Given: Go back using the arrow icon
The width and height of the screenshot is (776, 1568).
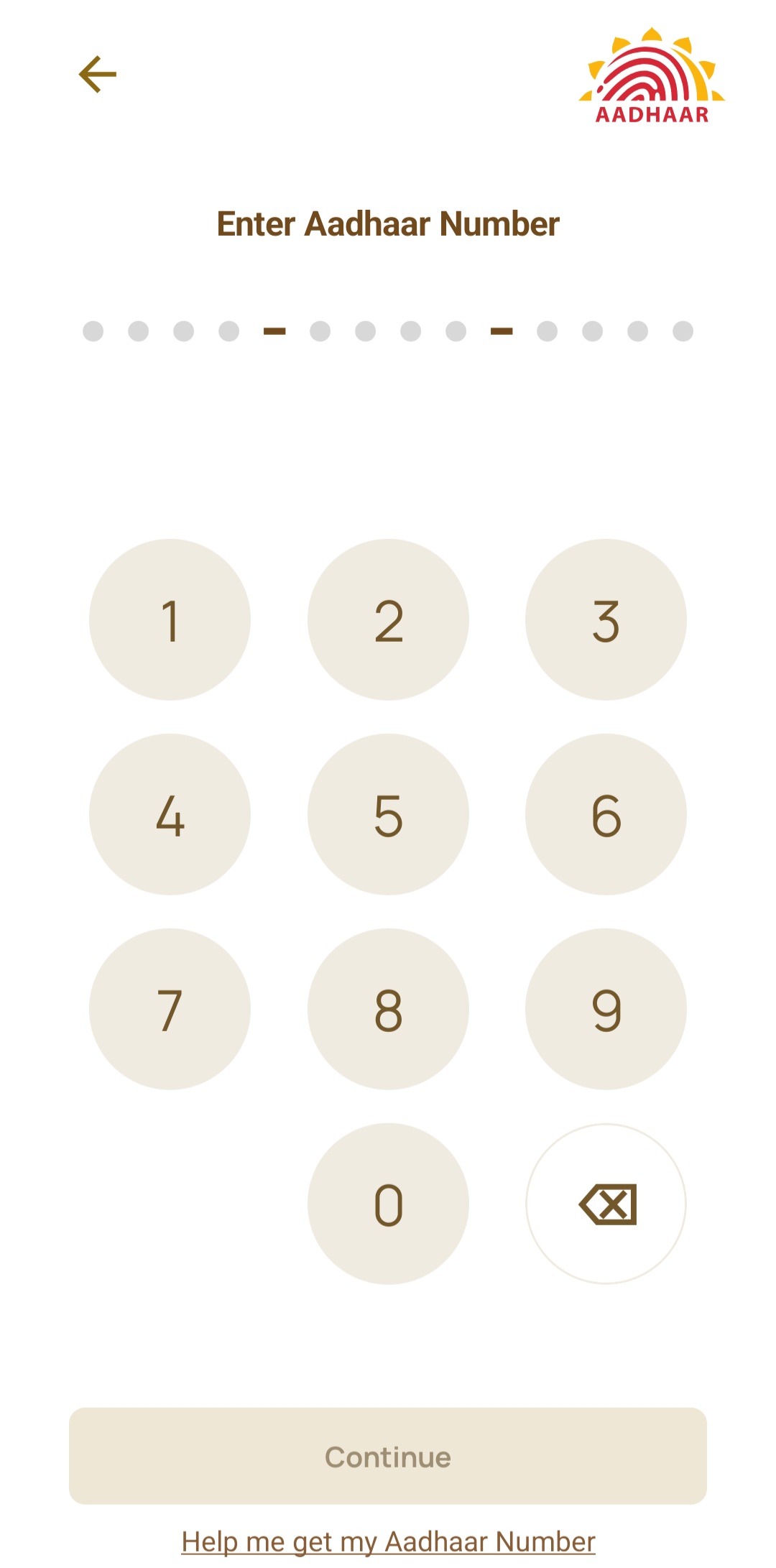Looking at the screenshot, I should click(98, 75).
